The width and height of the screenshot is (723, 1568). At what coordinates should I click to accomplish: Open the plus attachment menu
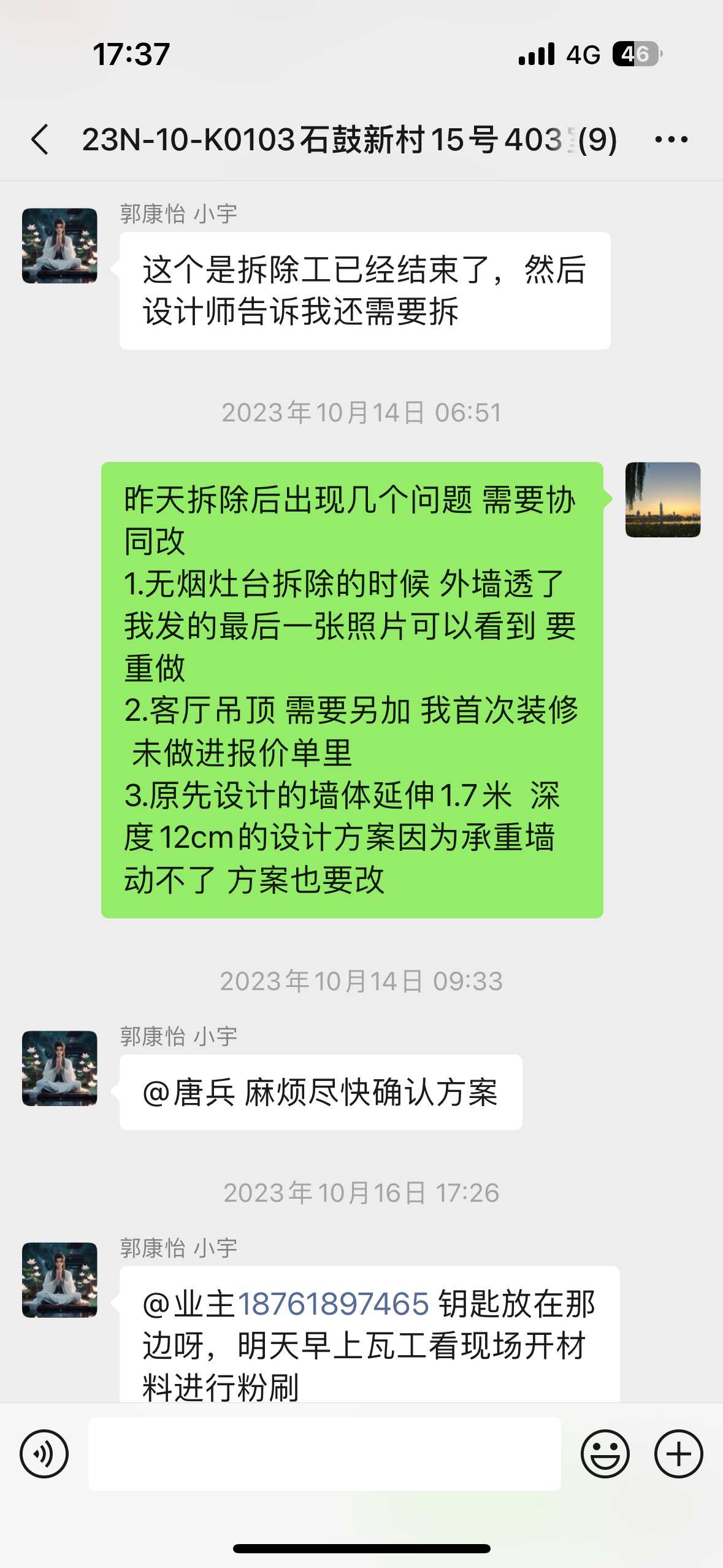(678, 1453)
